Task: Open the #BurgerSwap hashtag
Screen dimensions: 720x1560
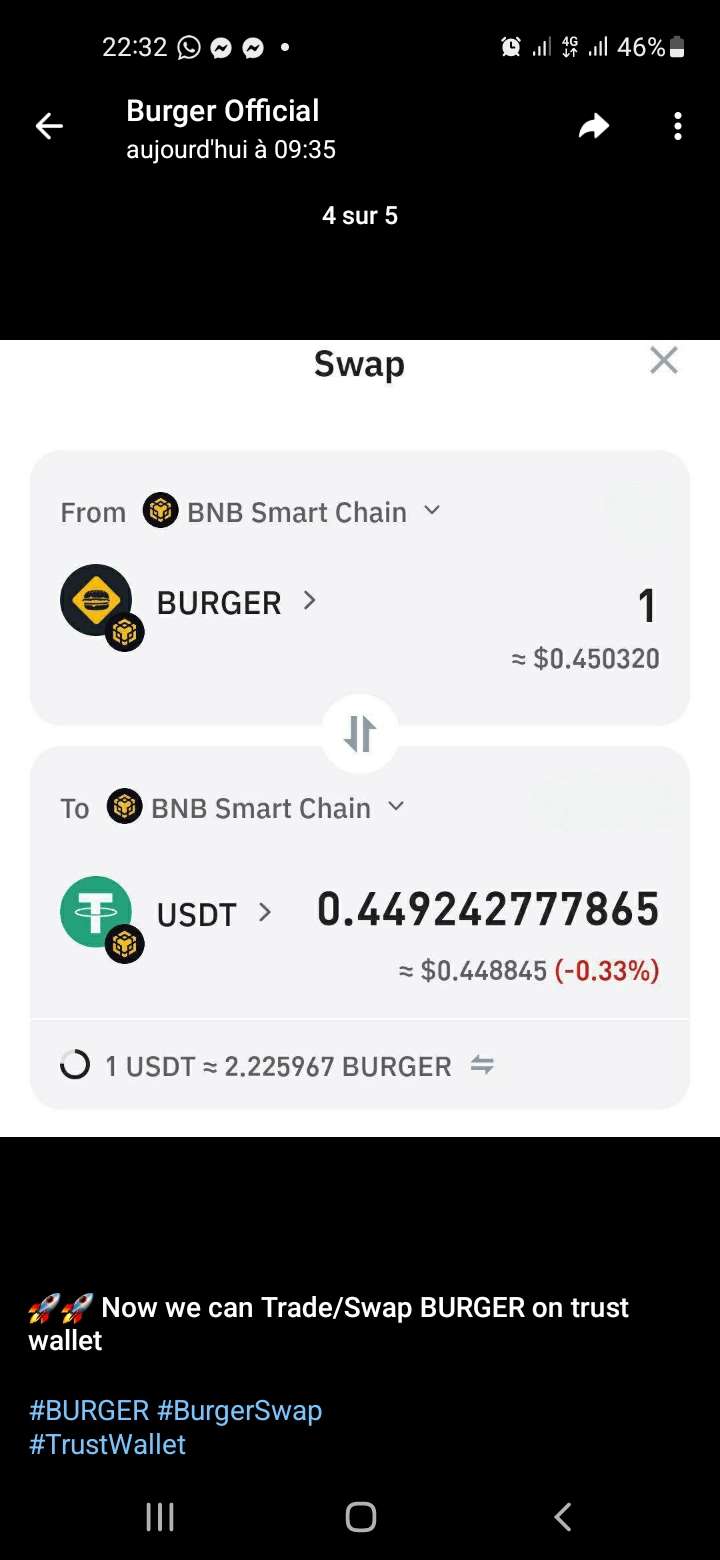Action: pos(240,1411)
